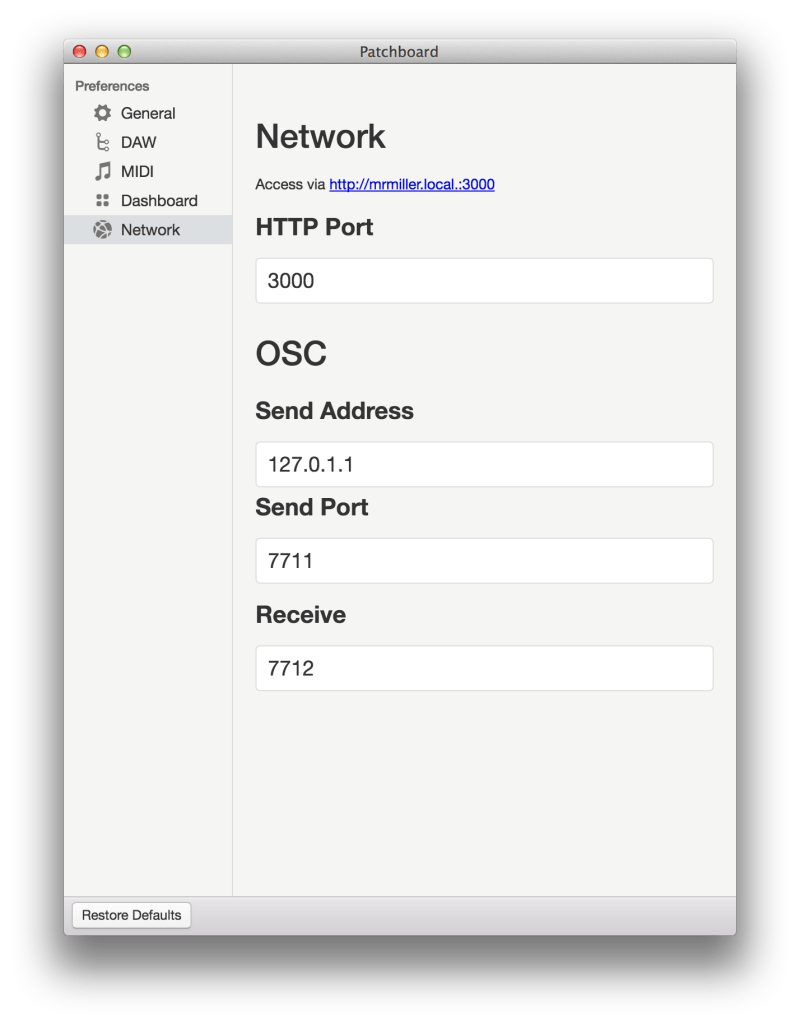Switch to the DAW preferences
This screenshot has width=800, height=1024.
click(x=138, y=142)
